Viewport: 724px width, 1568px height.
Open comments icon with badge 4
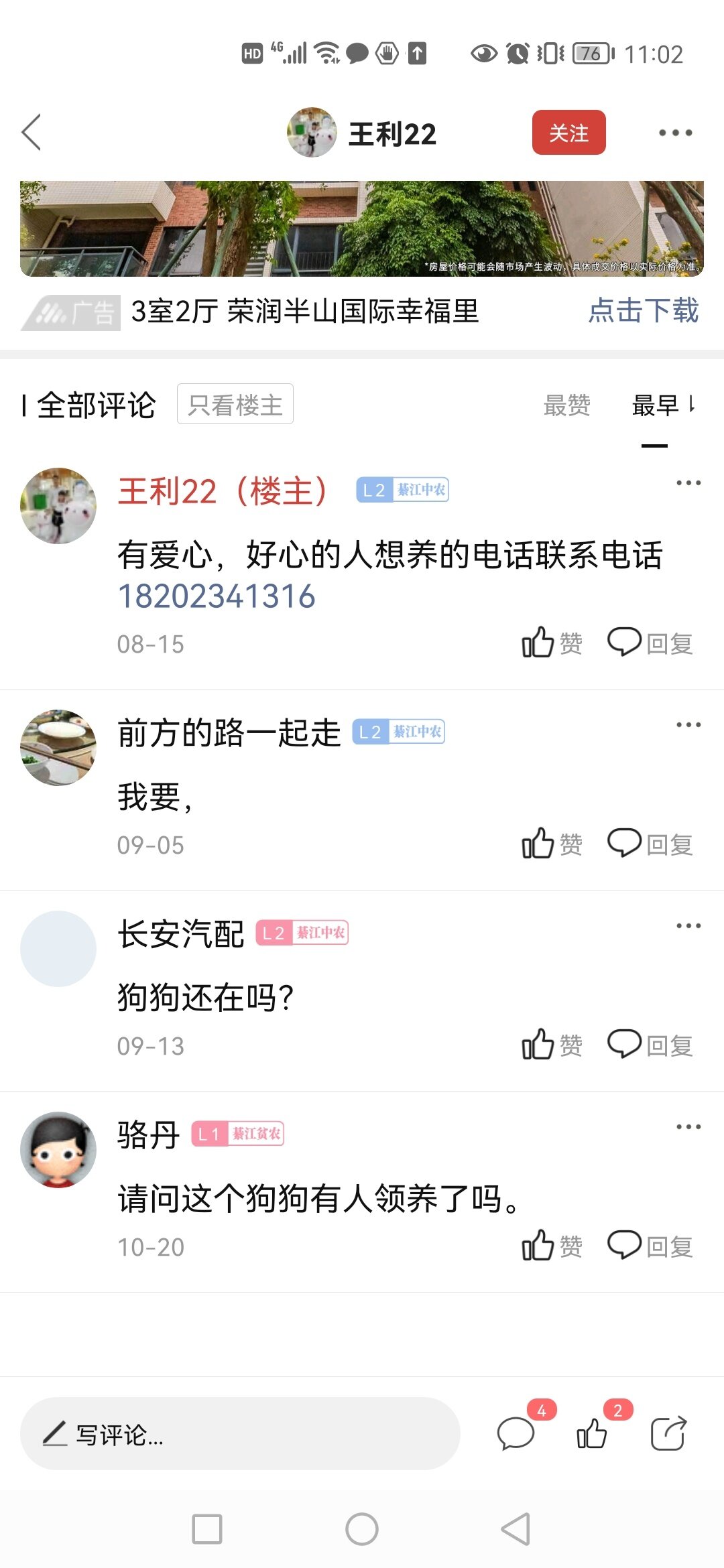(x=516, y=1434)
